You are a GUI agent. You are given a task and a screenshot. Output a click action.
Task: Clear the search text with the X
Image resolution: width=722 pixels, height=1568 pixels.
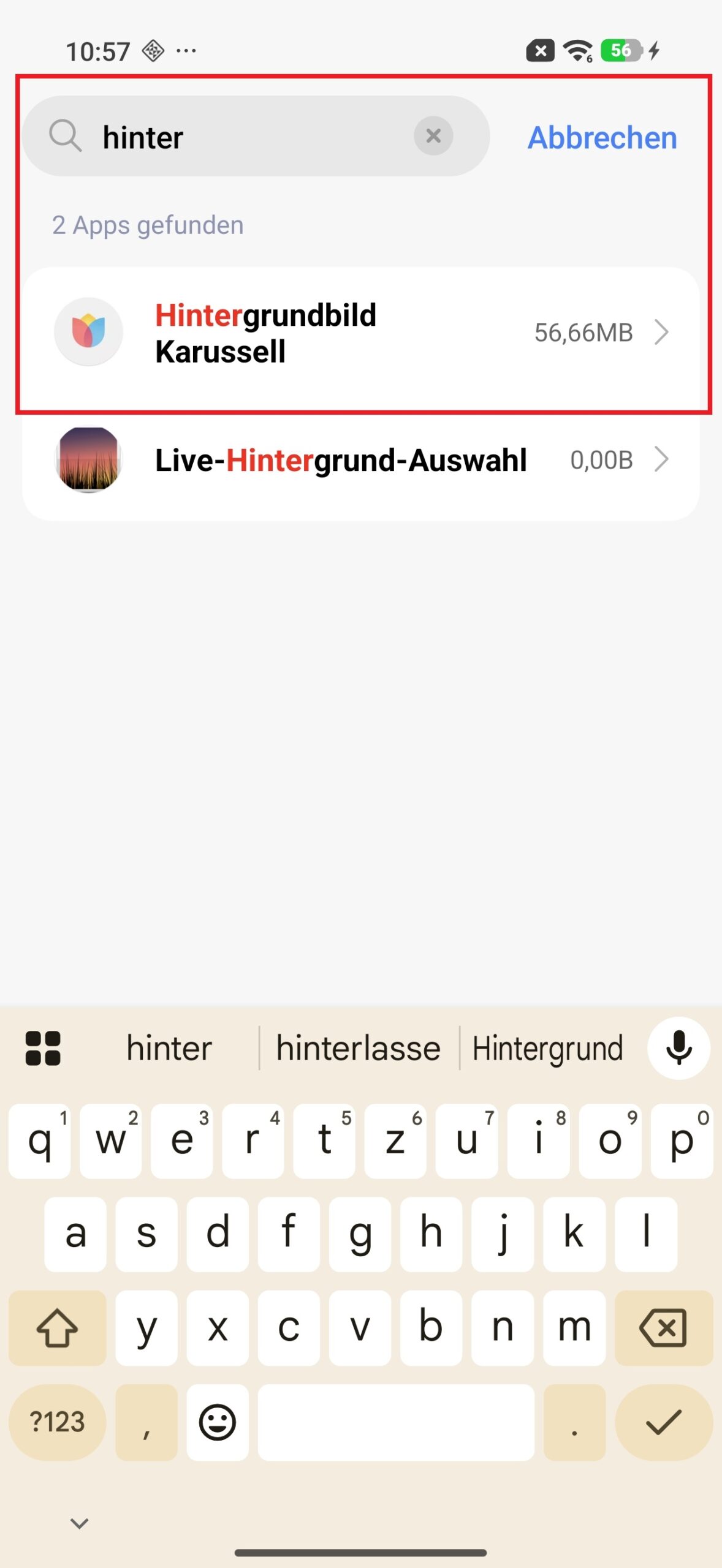[x=433, y=136]
